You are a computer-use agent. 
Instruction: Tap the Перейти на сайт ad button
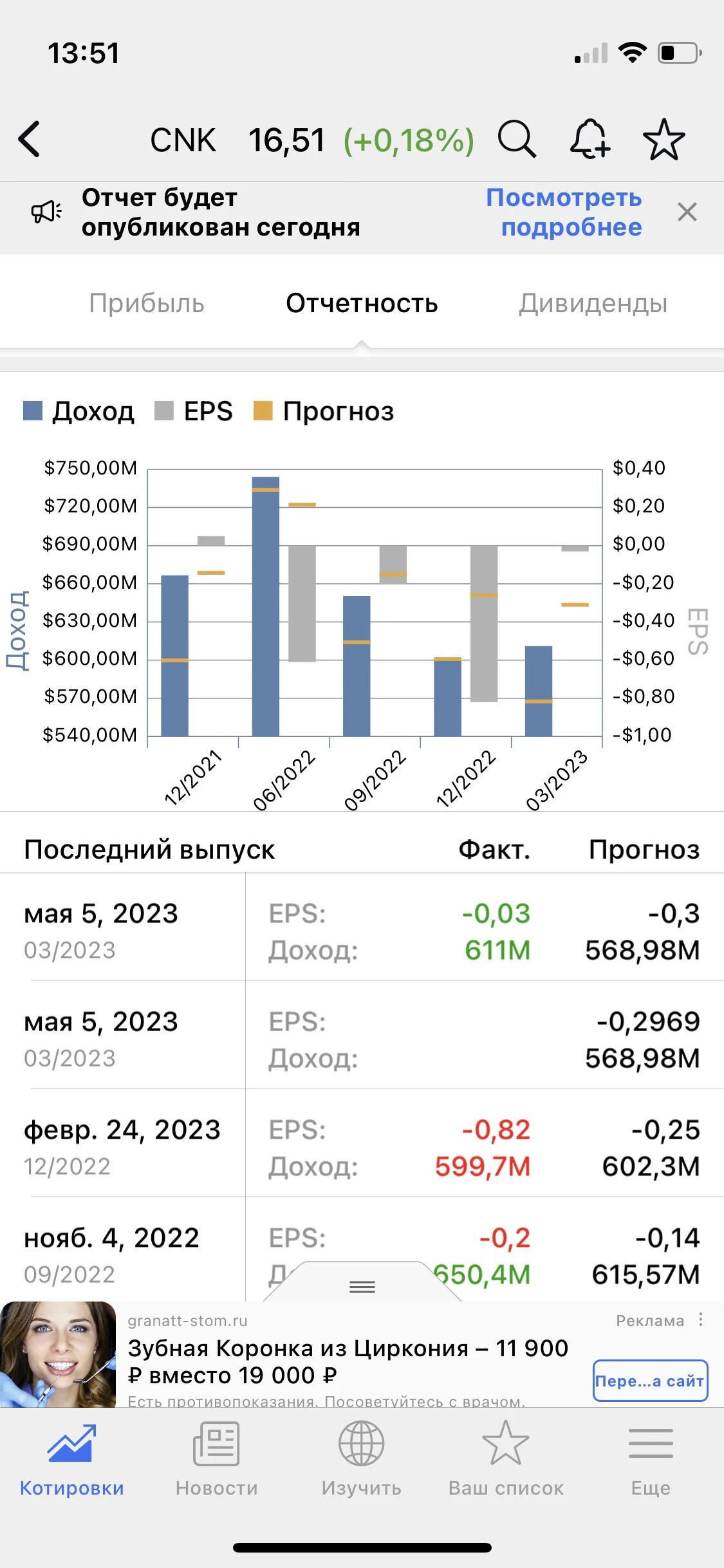[650, 1381]
